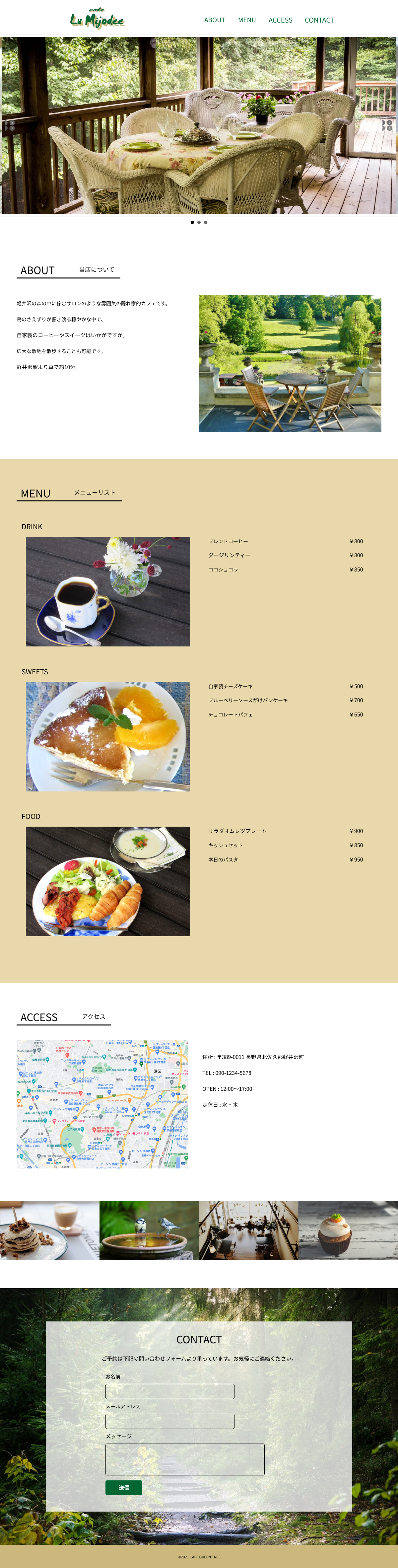
Task: Tap the メッセージ message text area
Action: click(185, 1458)
